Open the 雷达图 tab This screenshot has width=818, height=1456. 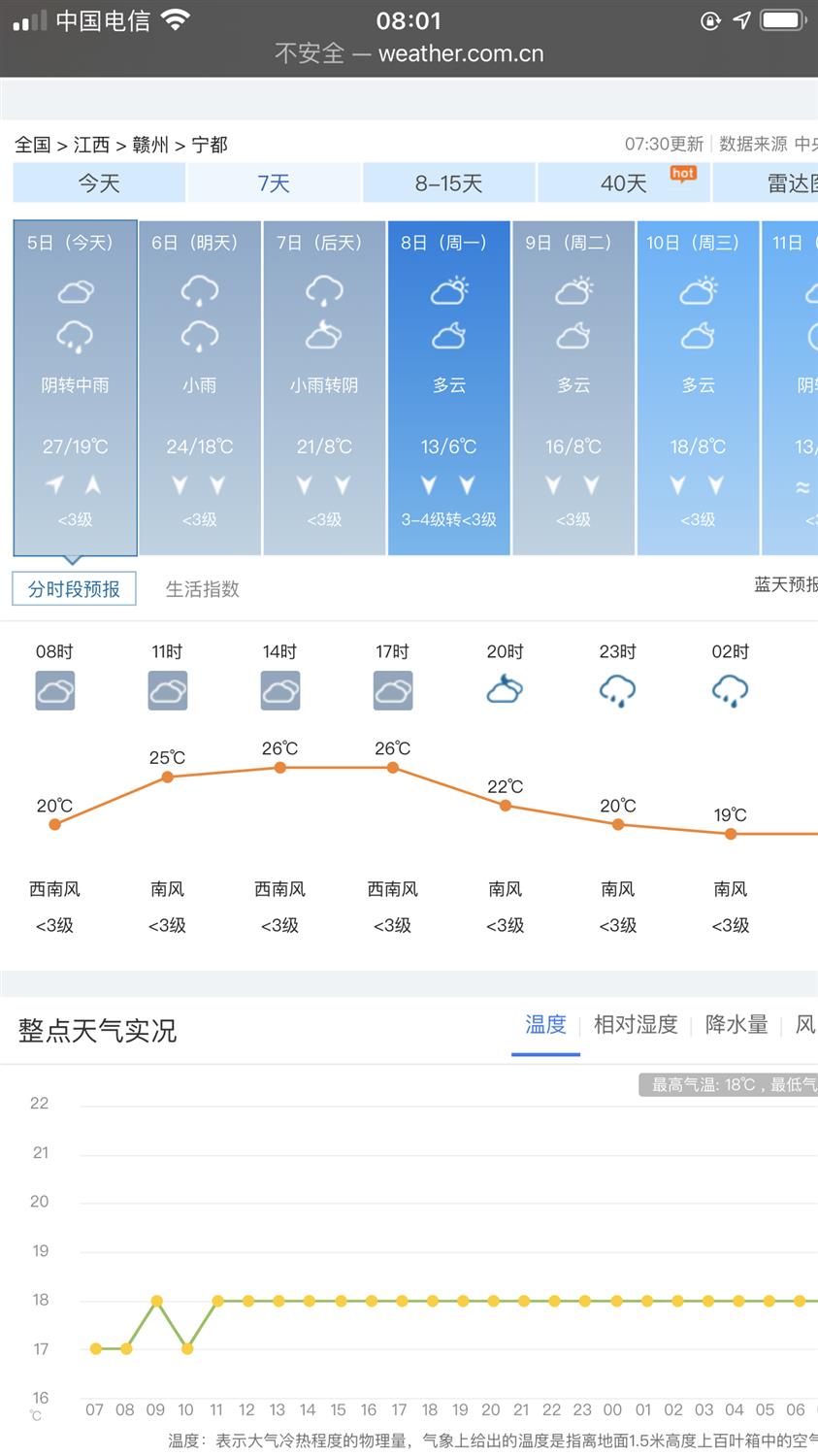click(x=766, y=182)
